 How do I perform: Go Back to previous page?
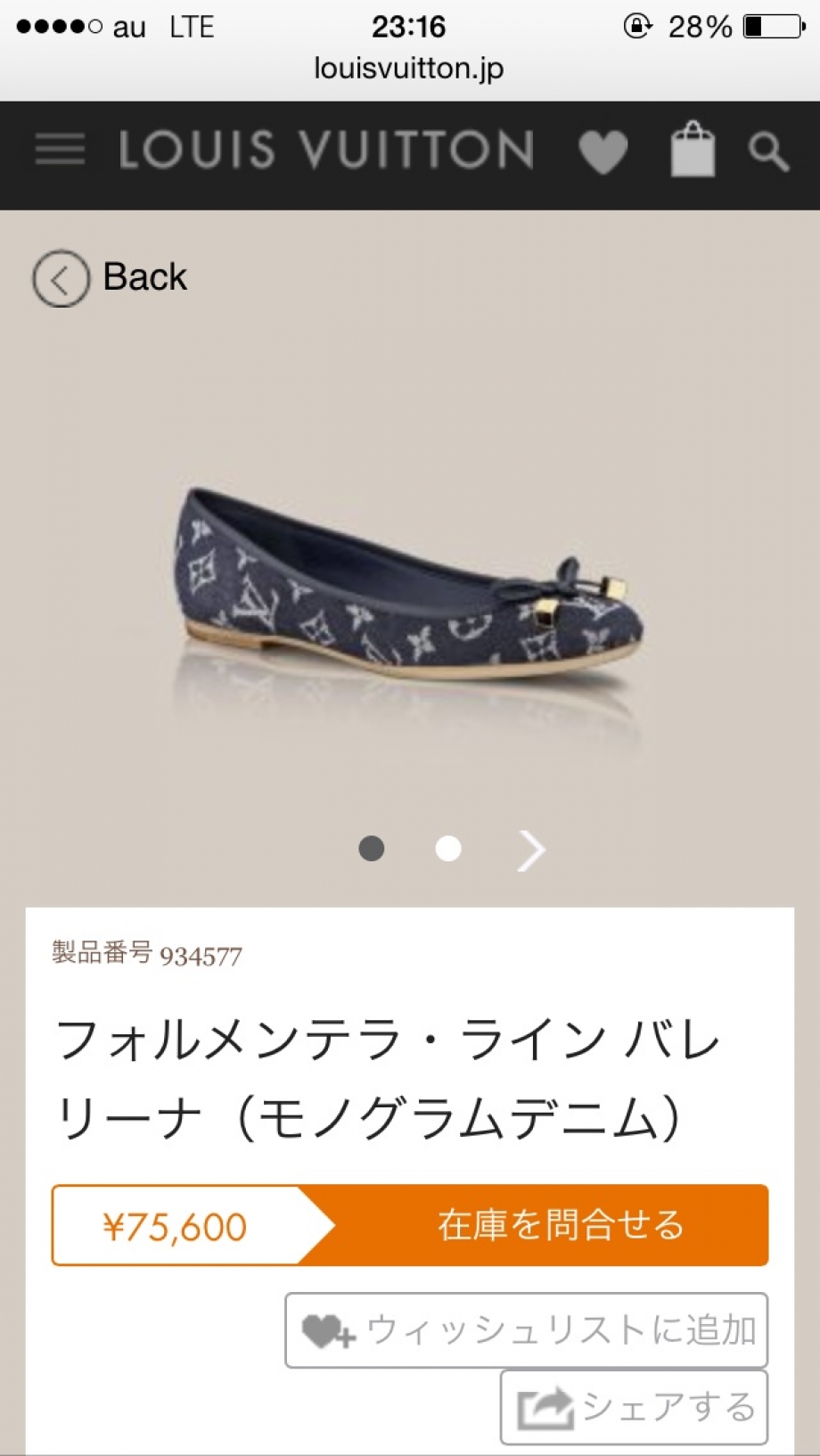pos(110,277)
